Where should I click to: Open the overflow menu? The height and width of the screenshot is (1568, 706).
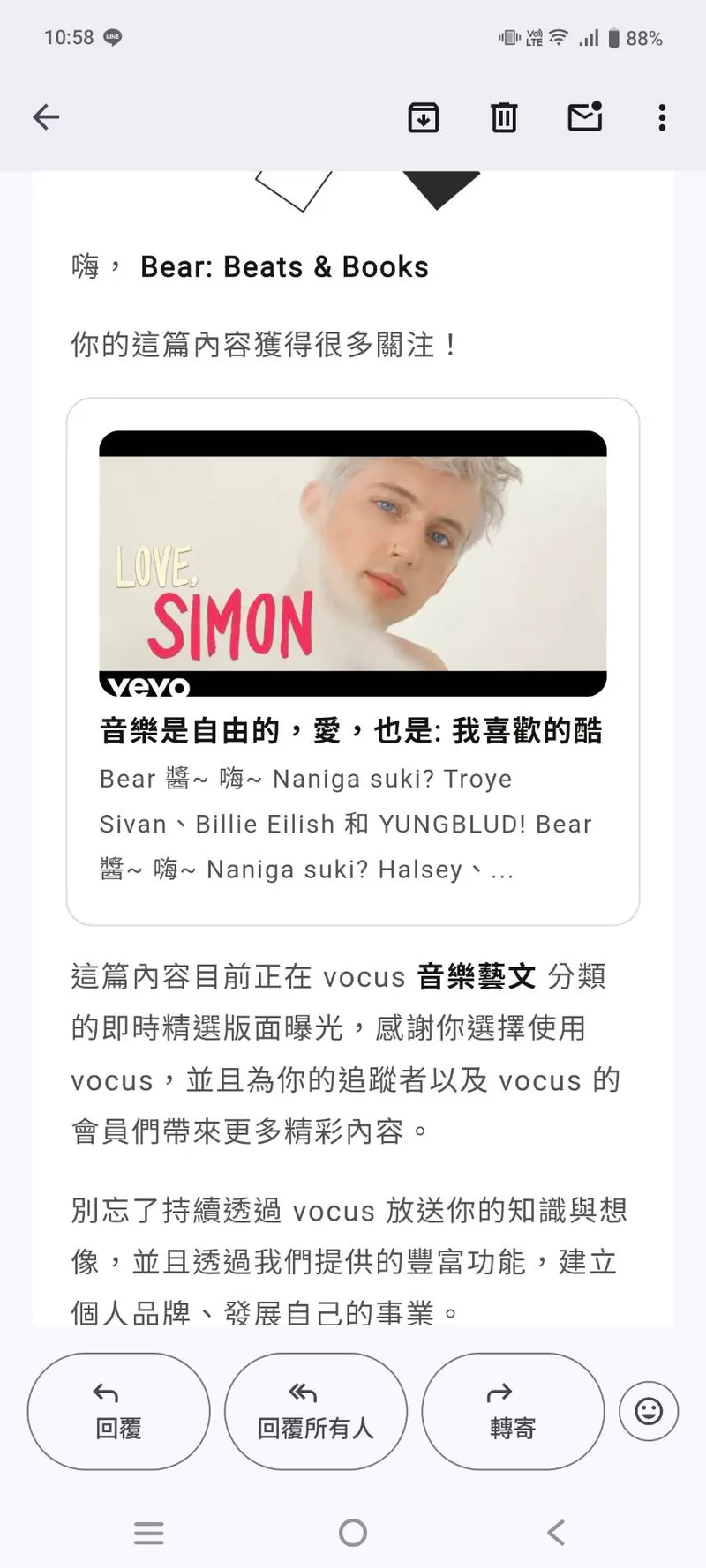(662, 117)
